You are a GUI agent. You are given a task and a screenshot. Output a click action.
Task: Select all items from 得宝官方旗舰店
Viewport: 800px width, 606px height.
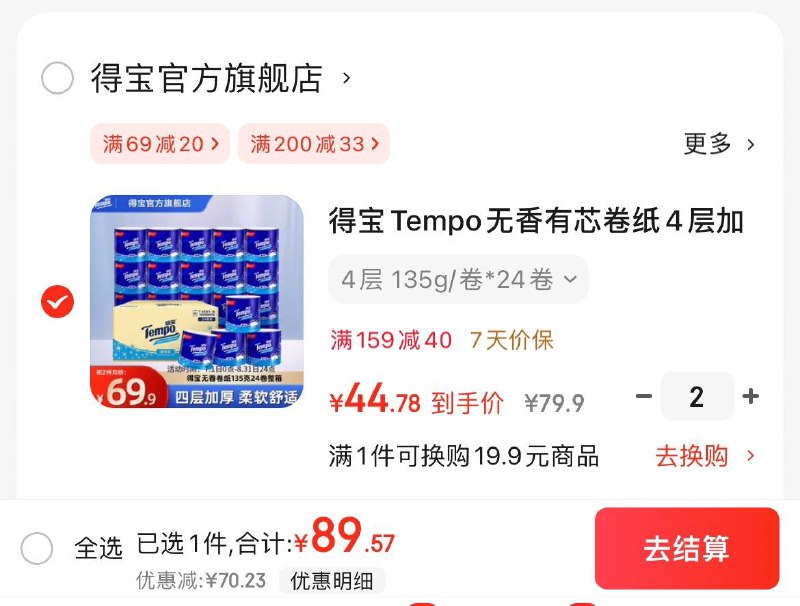pyautogui.click(x=57, y=78)
